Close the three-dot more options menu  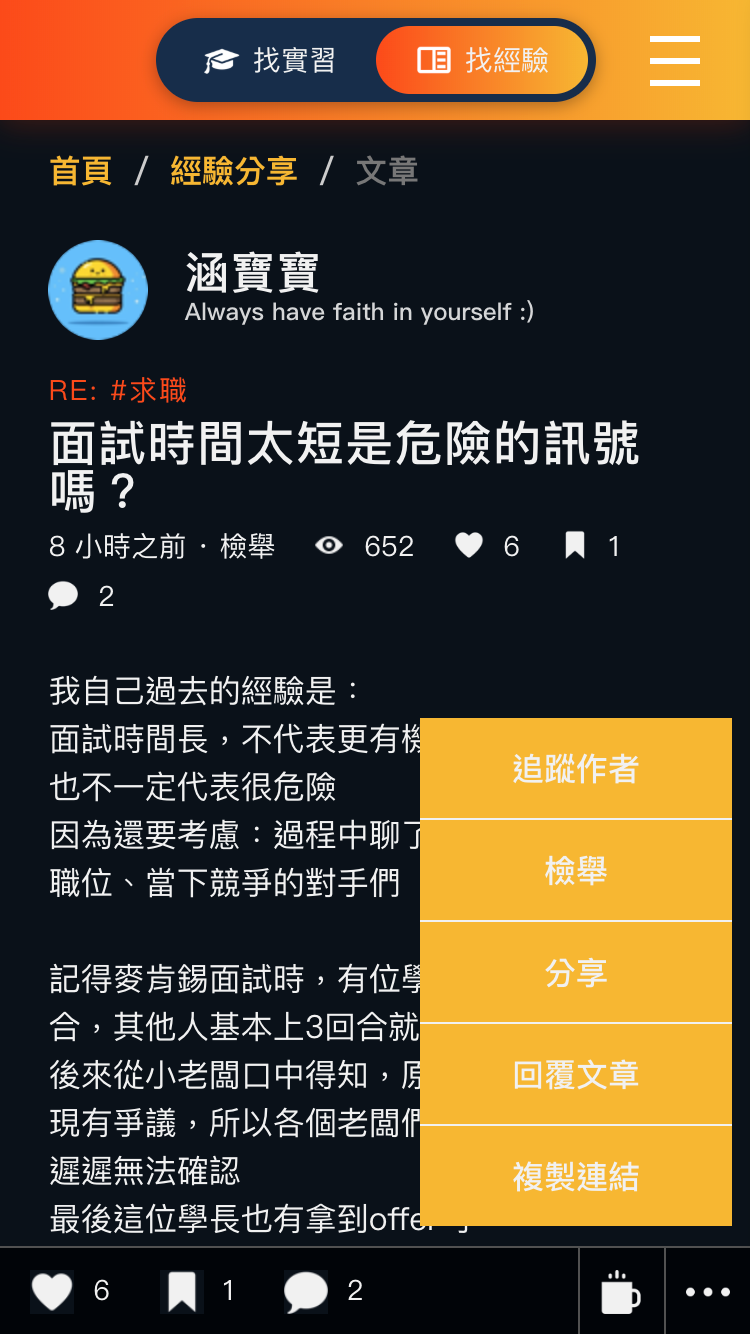(x=708, y=1291)
